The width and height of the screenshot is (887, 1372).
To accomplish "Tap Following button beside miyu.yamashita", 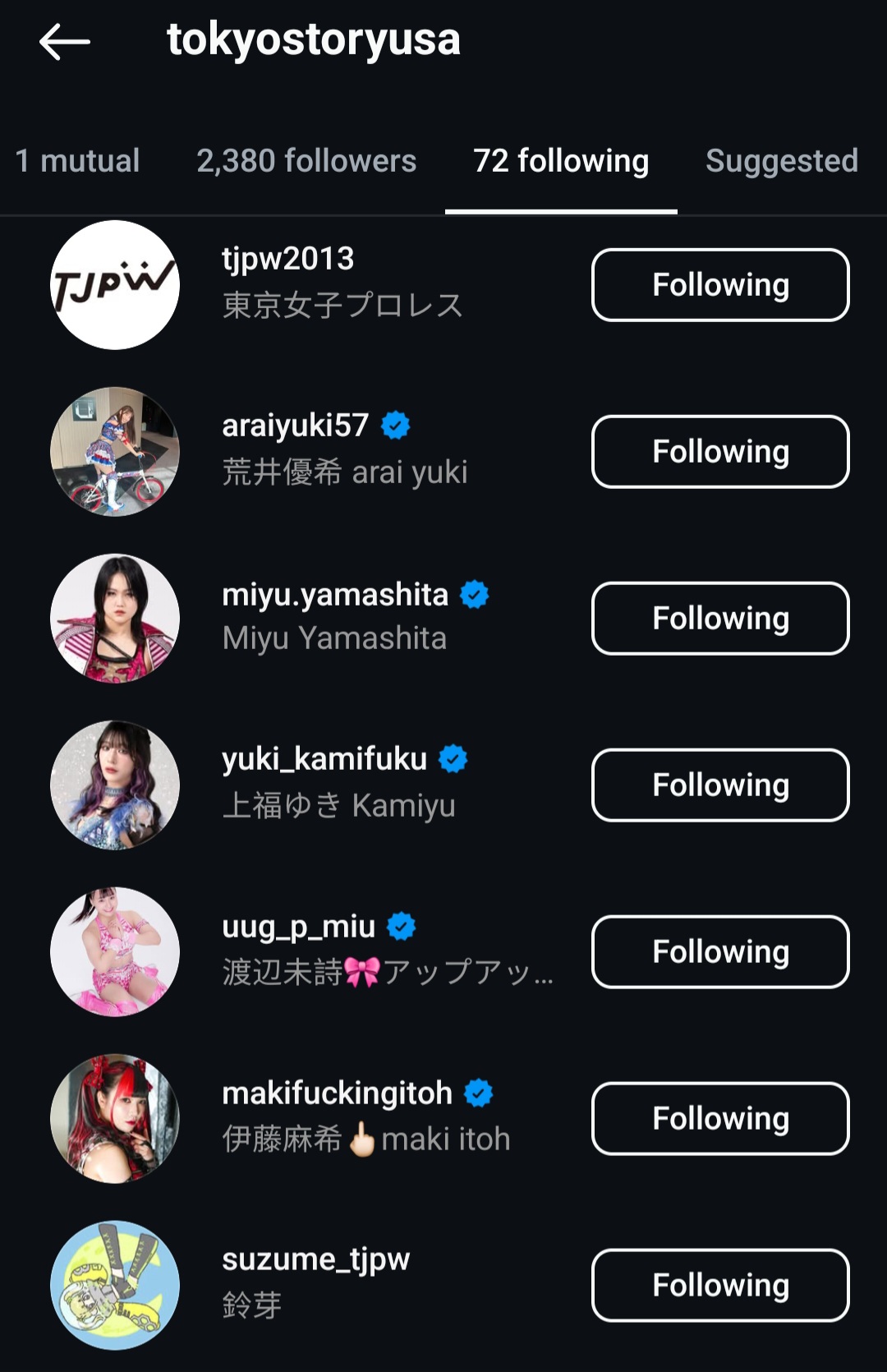I will (720, 619).
